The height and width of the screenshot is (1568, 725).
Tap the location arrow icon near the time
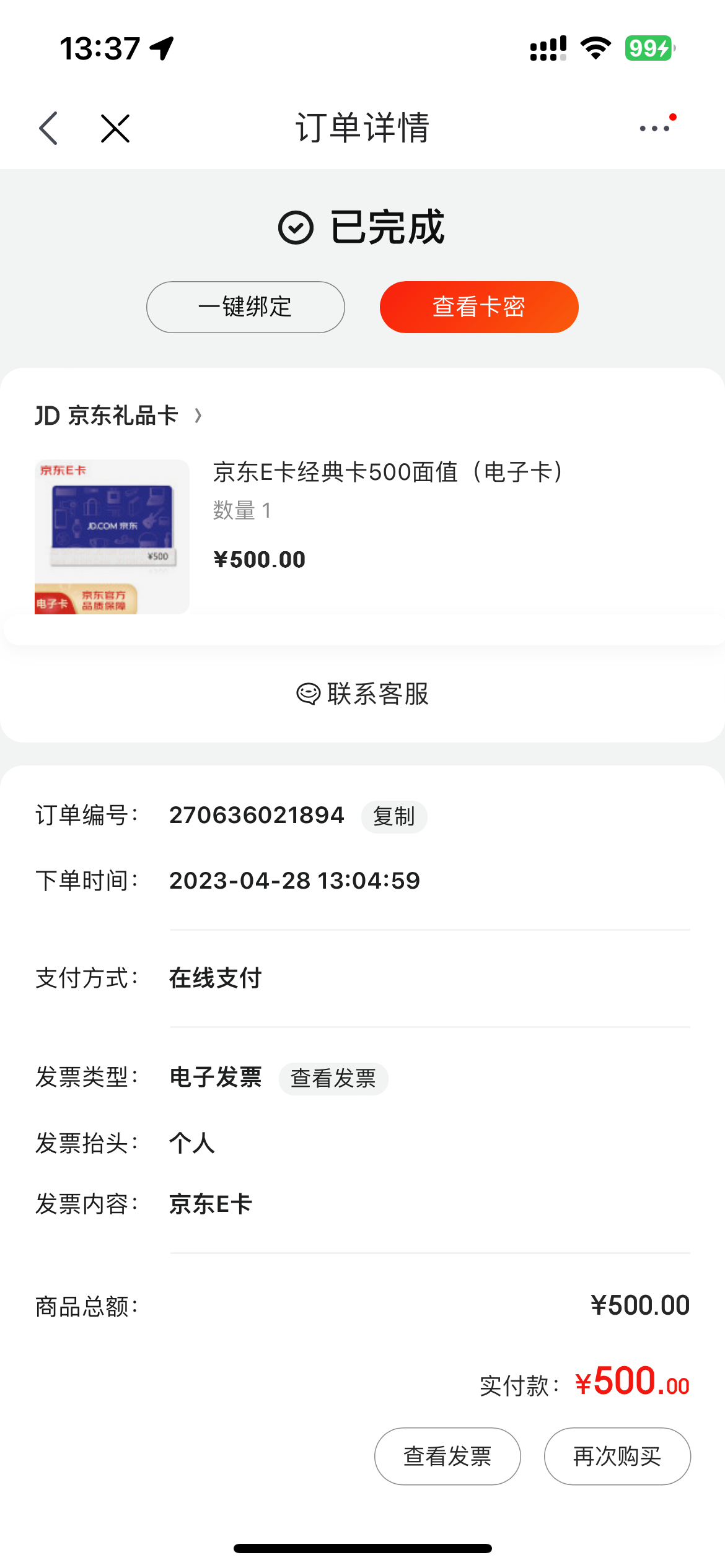[163, 48]
